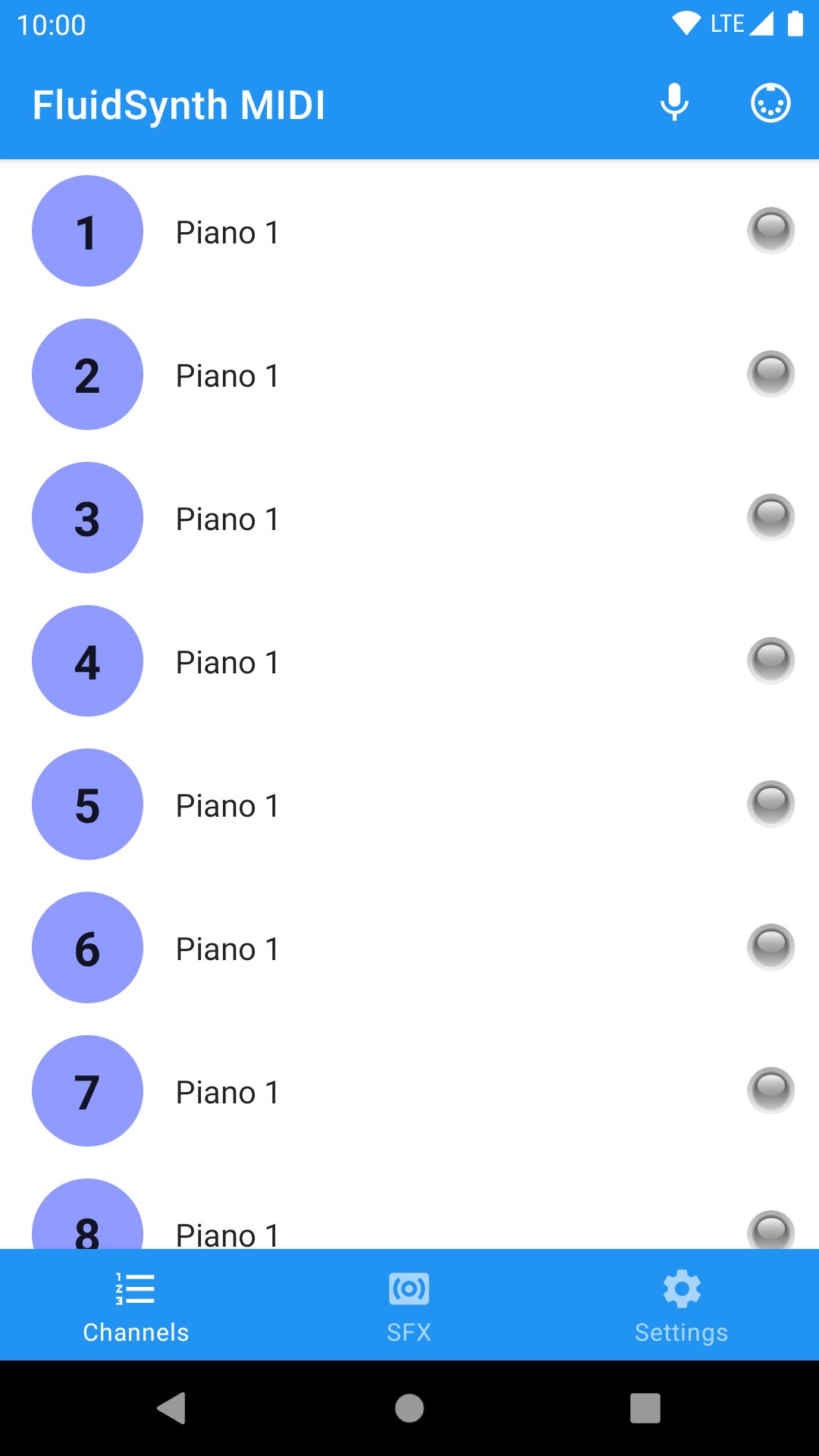819x1456 pixels.
Task: Go to the Settings tab
Action: coord(681,1306)
